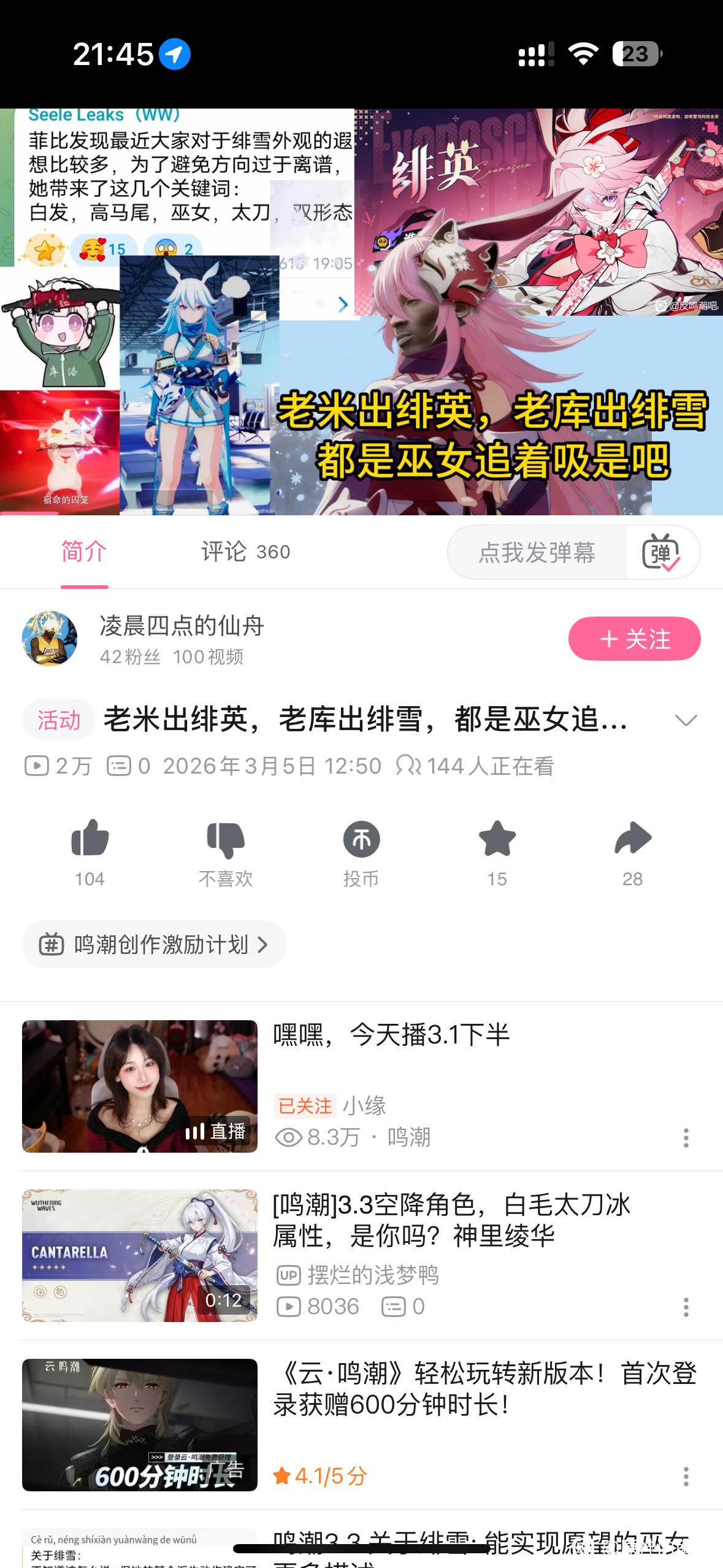Play the 3.3空降角色 video by 摆烂的浅梦鸭

(x=140, y=1255)
